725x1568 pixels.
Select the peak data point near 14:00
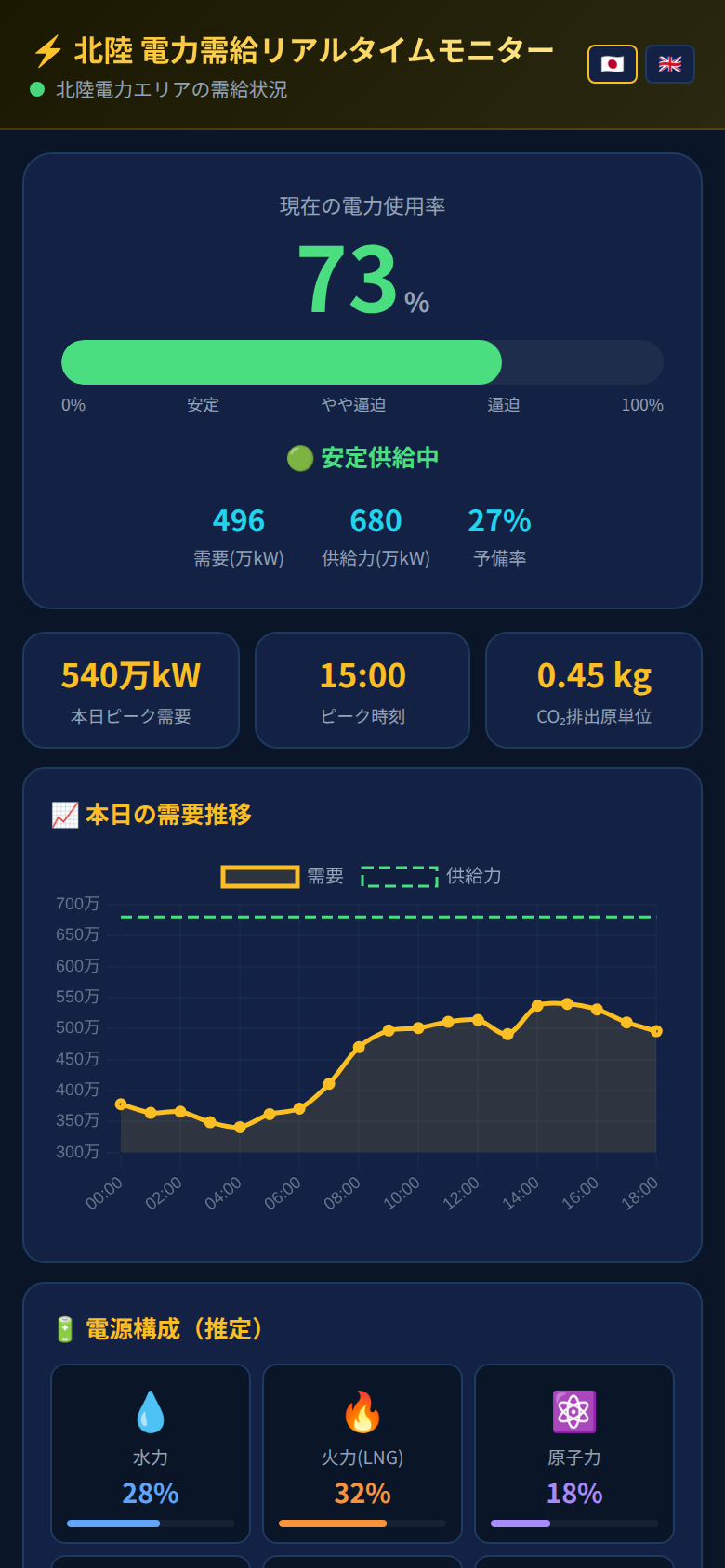(537, 1004)
